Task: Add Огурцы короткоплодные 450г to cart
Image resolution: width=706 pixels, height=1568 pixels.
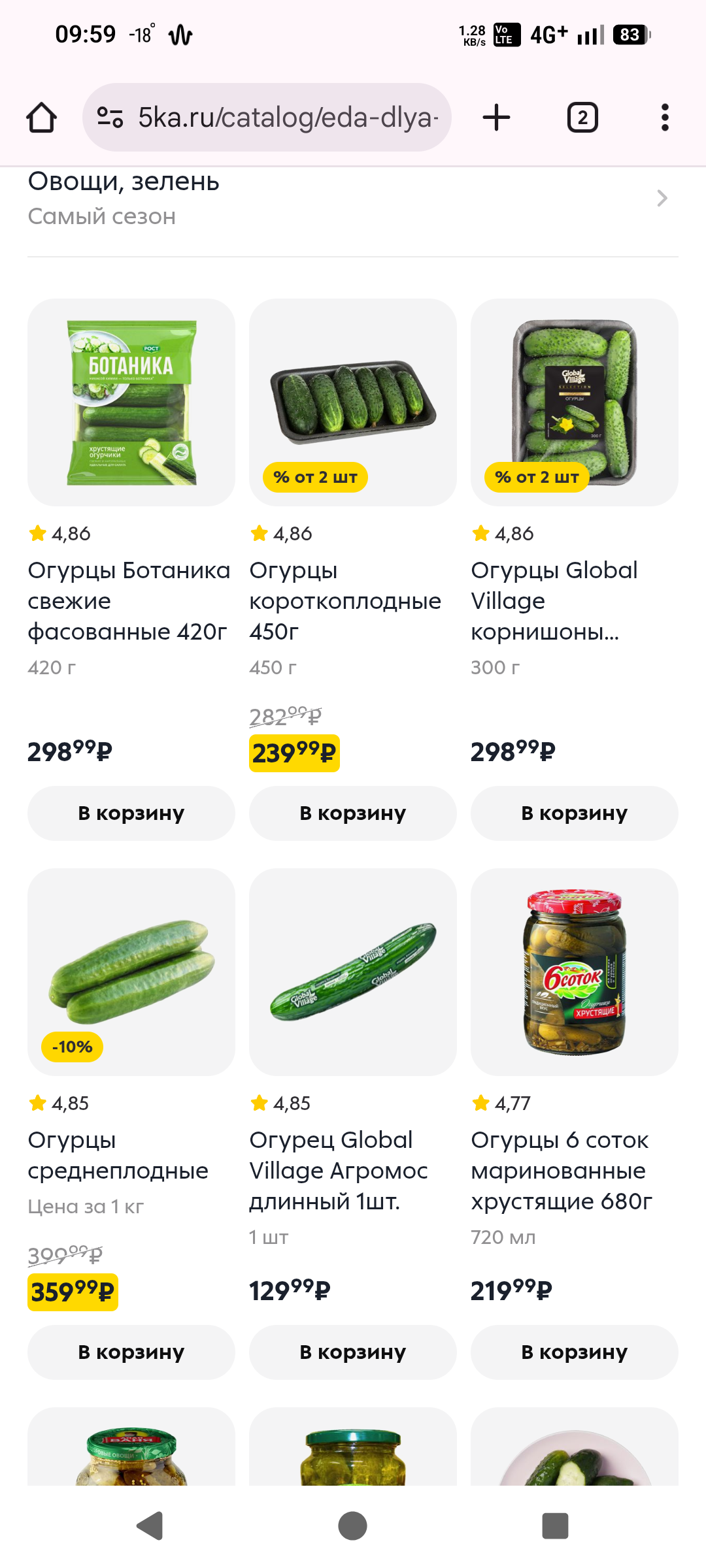Action: click(x=352, y=813)
